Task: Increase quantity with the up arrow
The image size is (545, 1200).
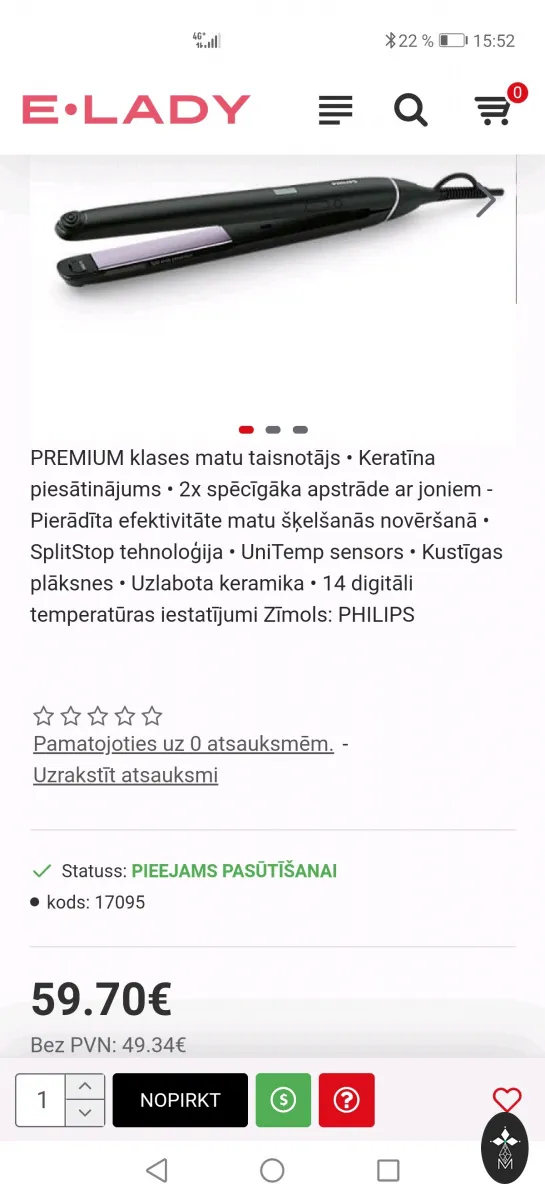Action: pos(85,1087)
